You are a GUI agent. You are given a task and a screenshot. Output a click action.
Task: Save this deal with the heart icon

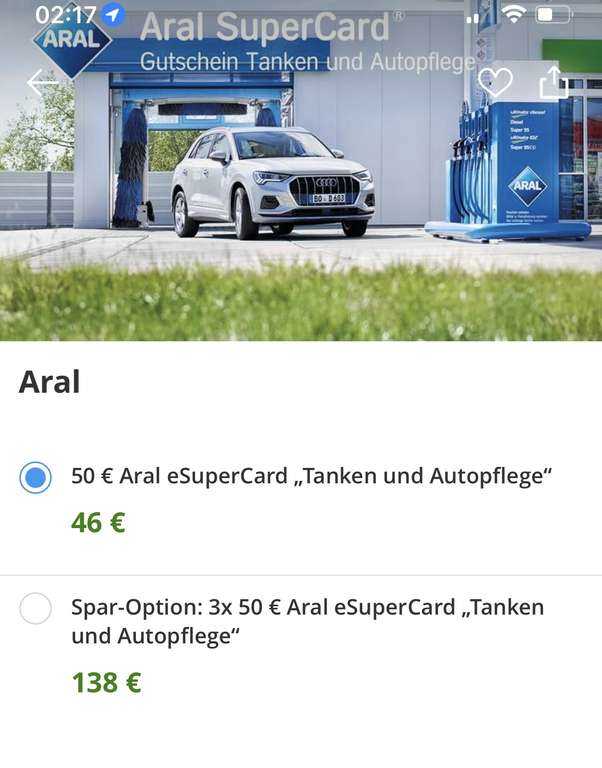point(495,83)
